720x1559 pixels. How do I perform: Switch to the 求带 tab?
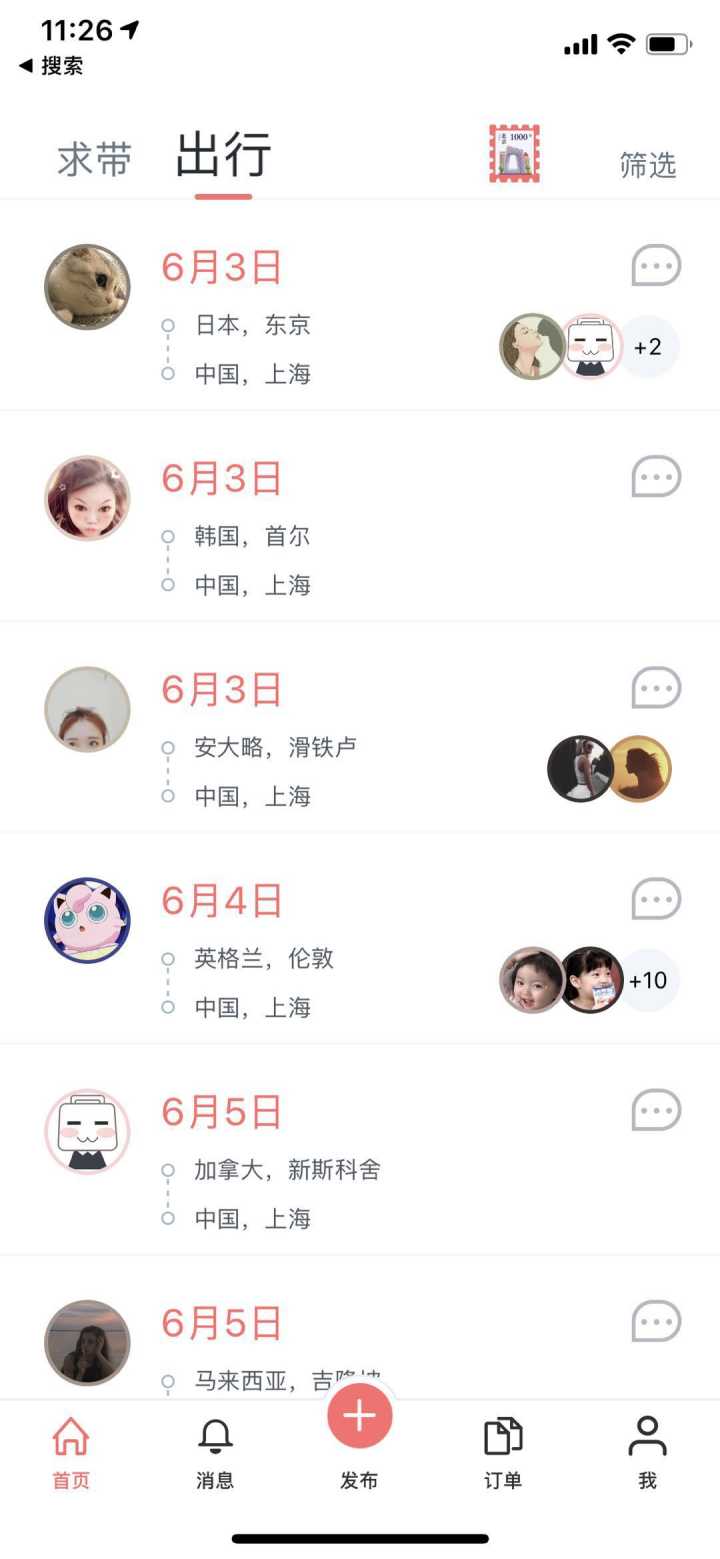pos(95,160)
